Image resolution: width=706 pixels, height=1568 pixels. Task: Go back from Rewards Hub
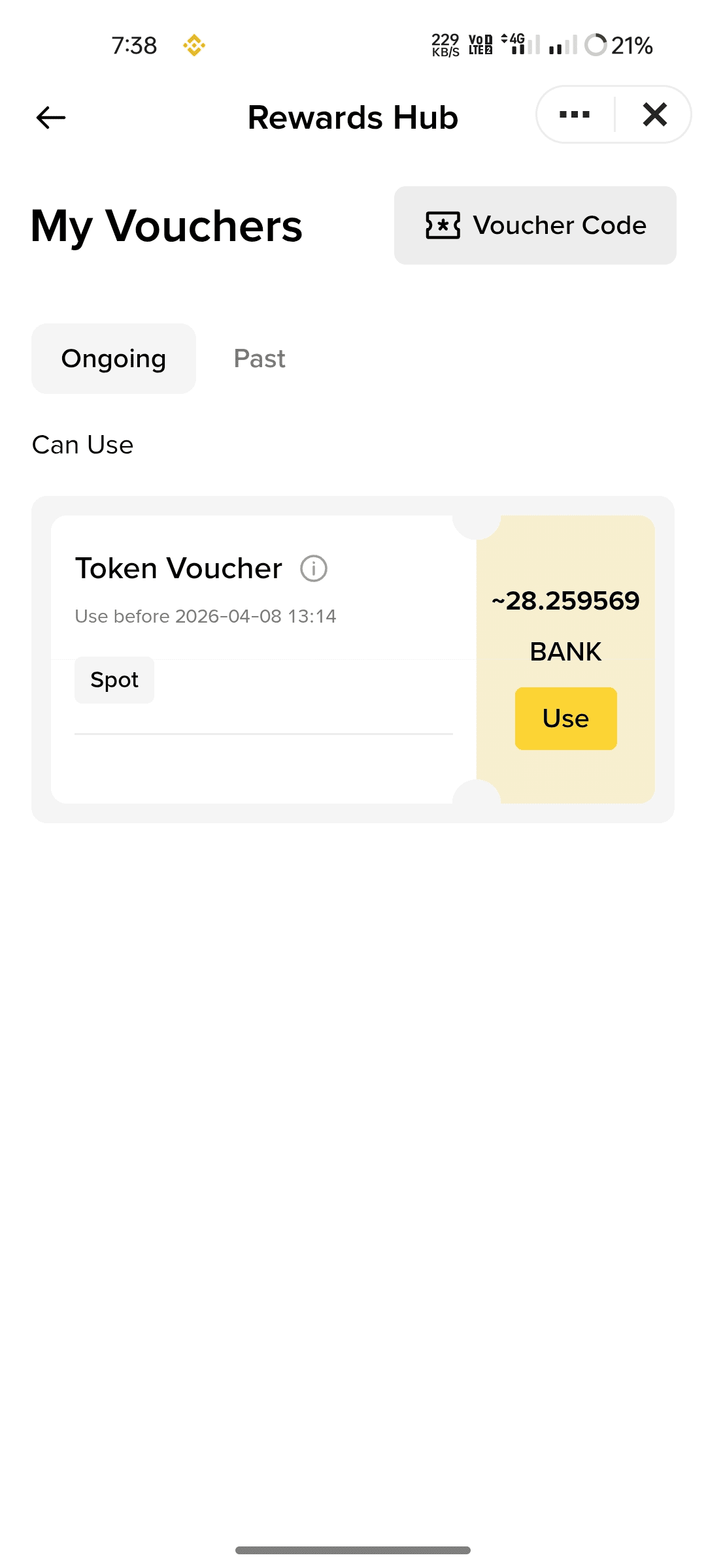(51, 118)
